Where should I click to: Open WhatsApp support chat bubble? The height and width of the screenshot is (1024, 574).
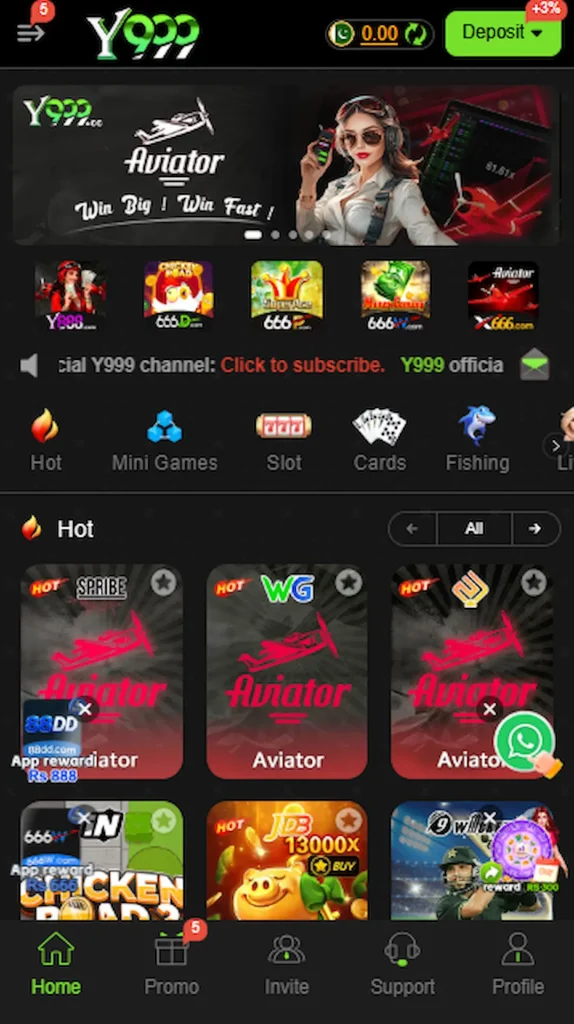click(x=525, y=741)
